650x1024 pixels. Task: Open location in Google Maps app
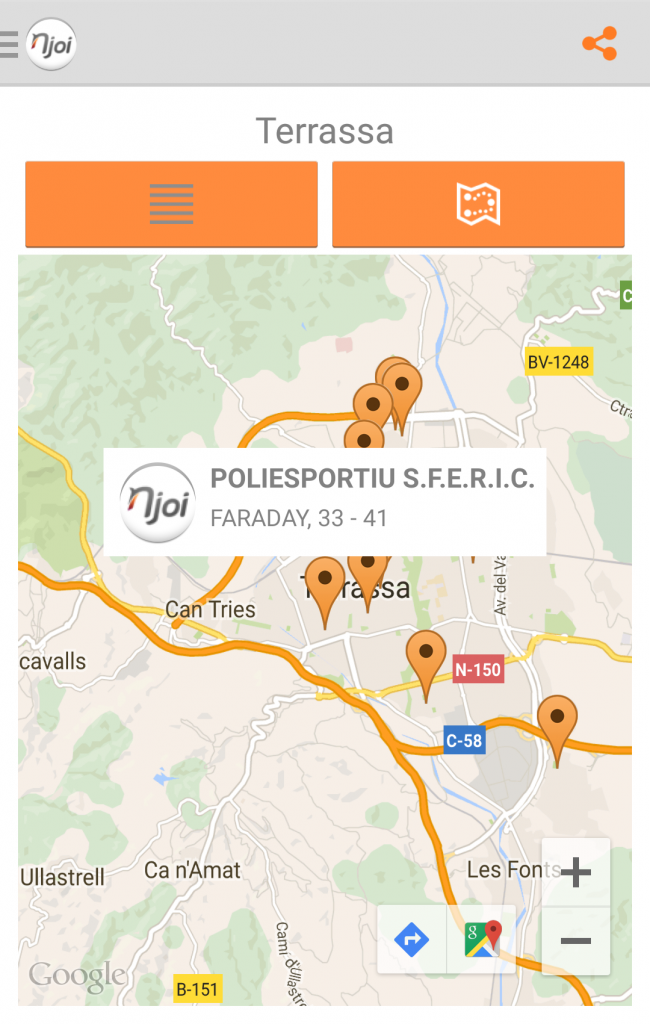pos(482,940)
